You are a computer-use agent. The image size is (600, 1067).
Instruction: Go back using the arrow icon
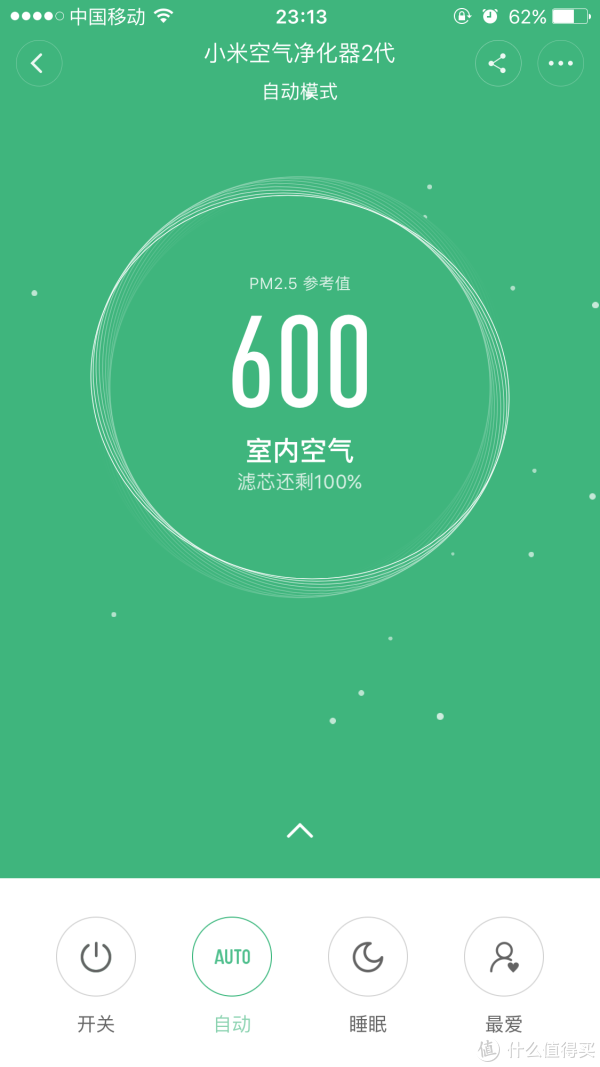(38, 64)
